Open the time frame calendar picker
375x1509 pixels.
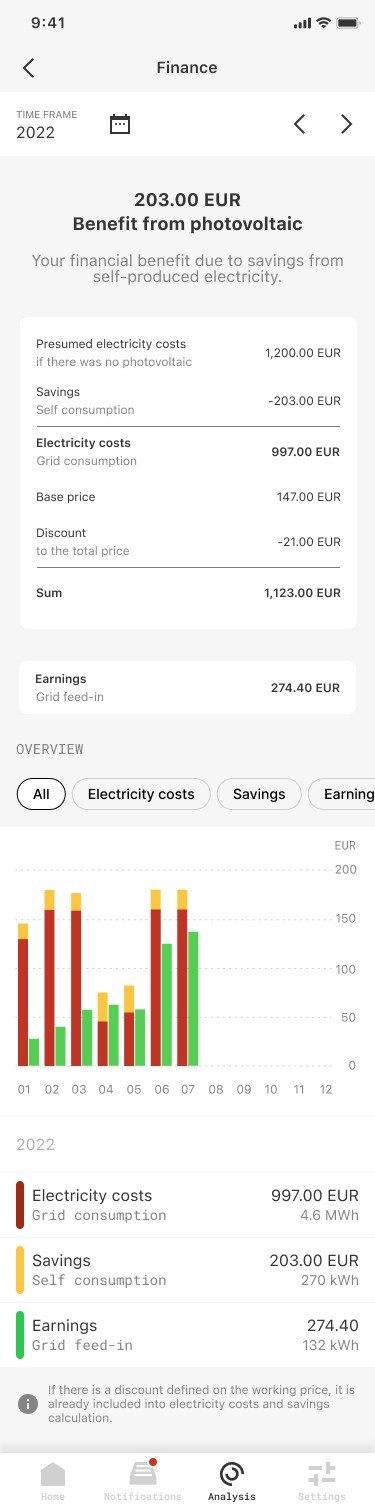(x=120, y=124)
